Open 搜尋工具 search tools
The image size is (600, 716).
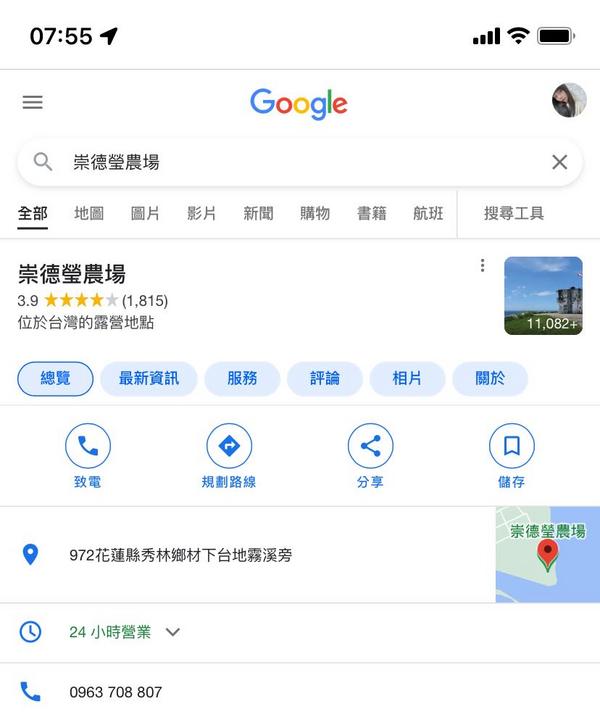point(514,213)
